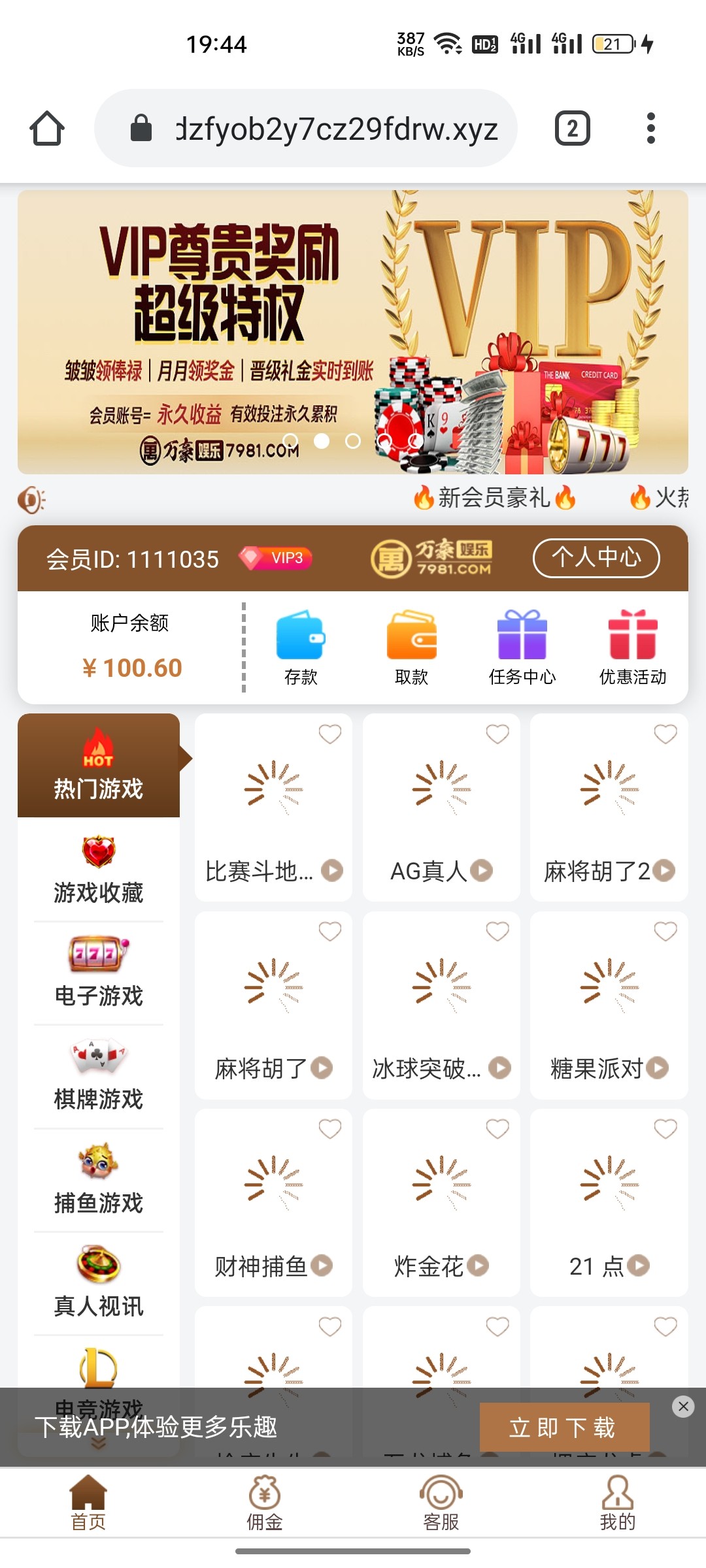Open the browser overflow menu
The width and height of the screenshot is (706, 1568).
coord(650,128)
